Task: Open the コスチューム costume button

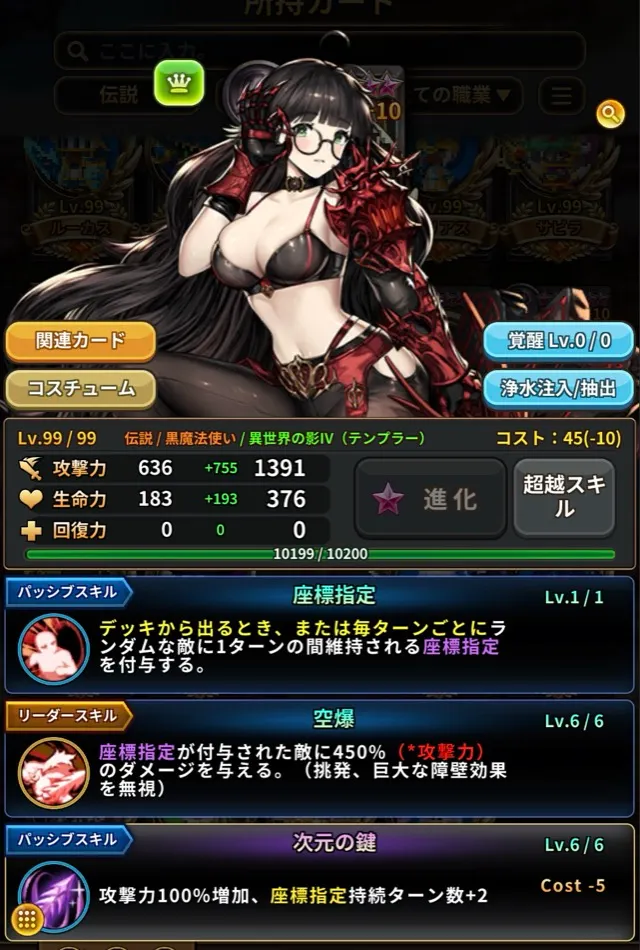Action: click(81, 386)
